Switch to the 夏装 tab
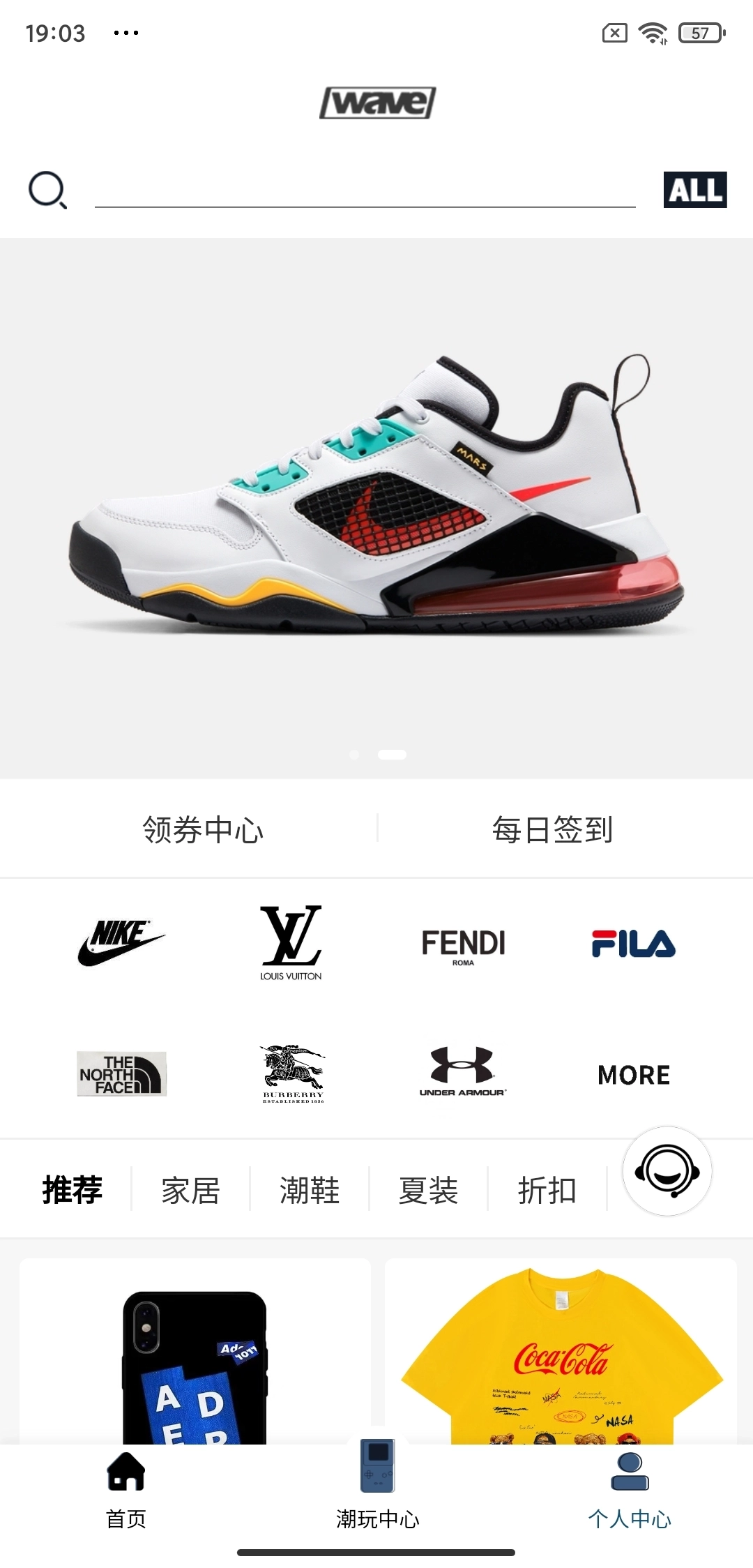The image size is (753, 1568). 428,1190
